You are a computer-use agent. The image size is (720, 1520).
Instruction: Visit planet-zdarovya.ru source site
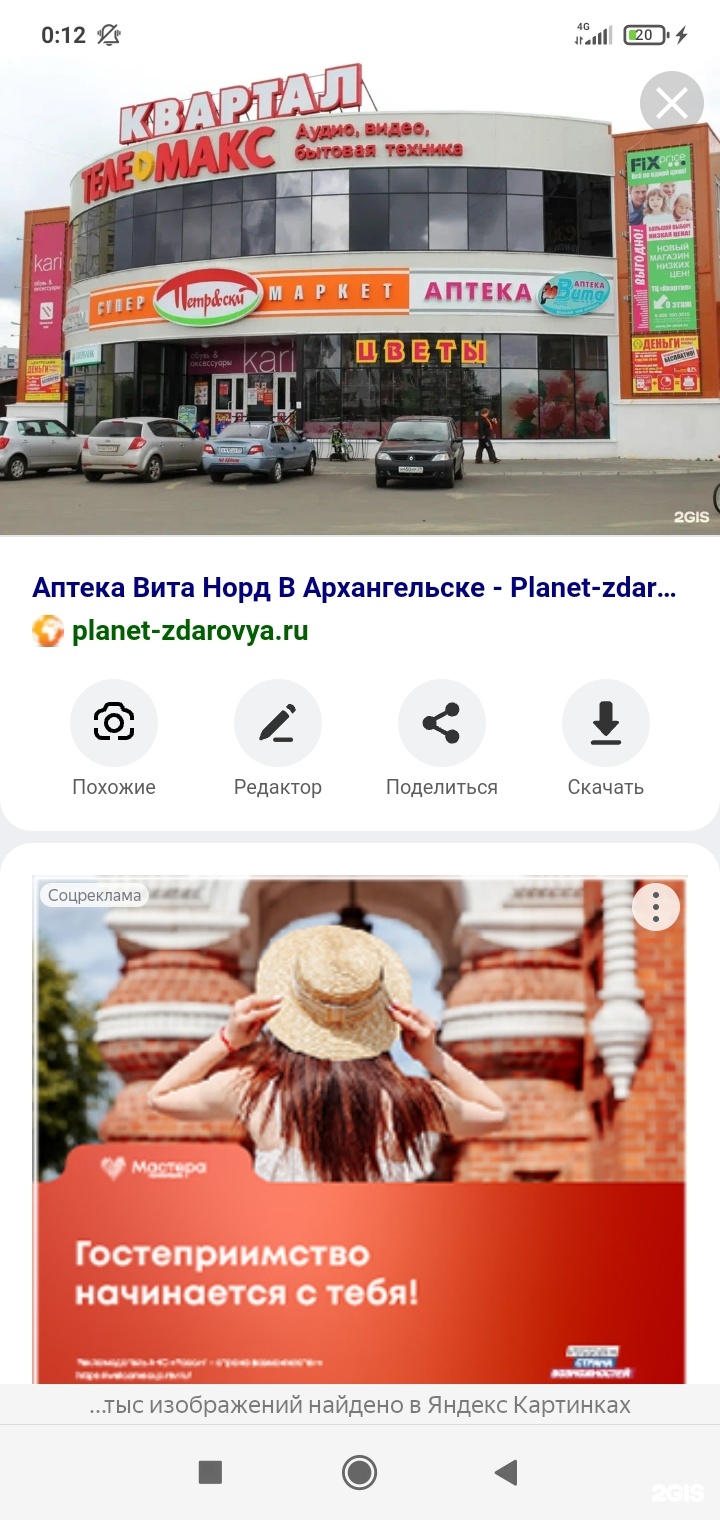pyautogui.click(x=190, y=631)
